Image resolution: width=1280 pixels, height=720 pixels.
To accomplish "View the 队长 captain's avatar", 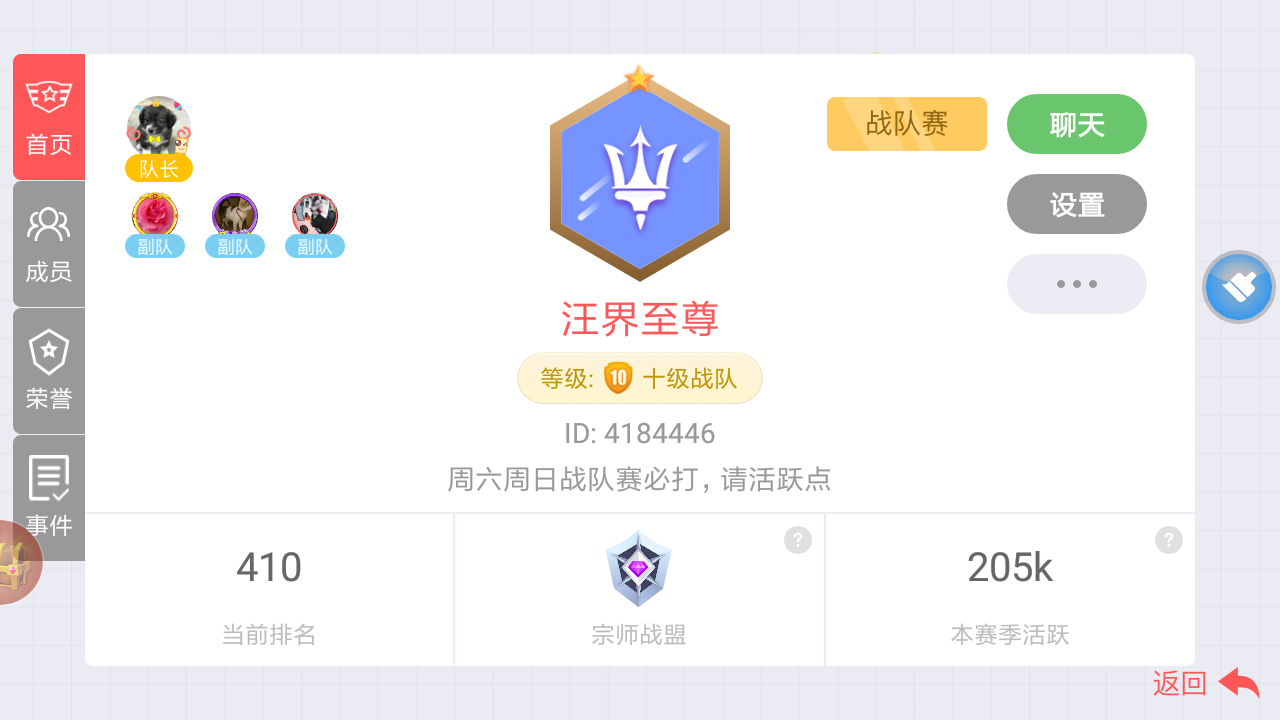I will [158, 127].
